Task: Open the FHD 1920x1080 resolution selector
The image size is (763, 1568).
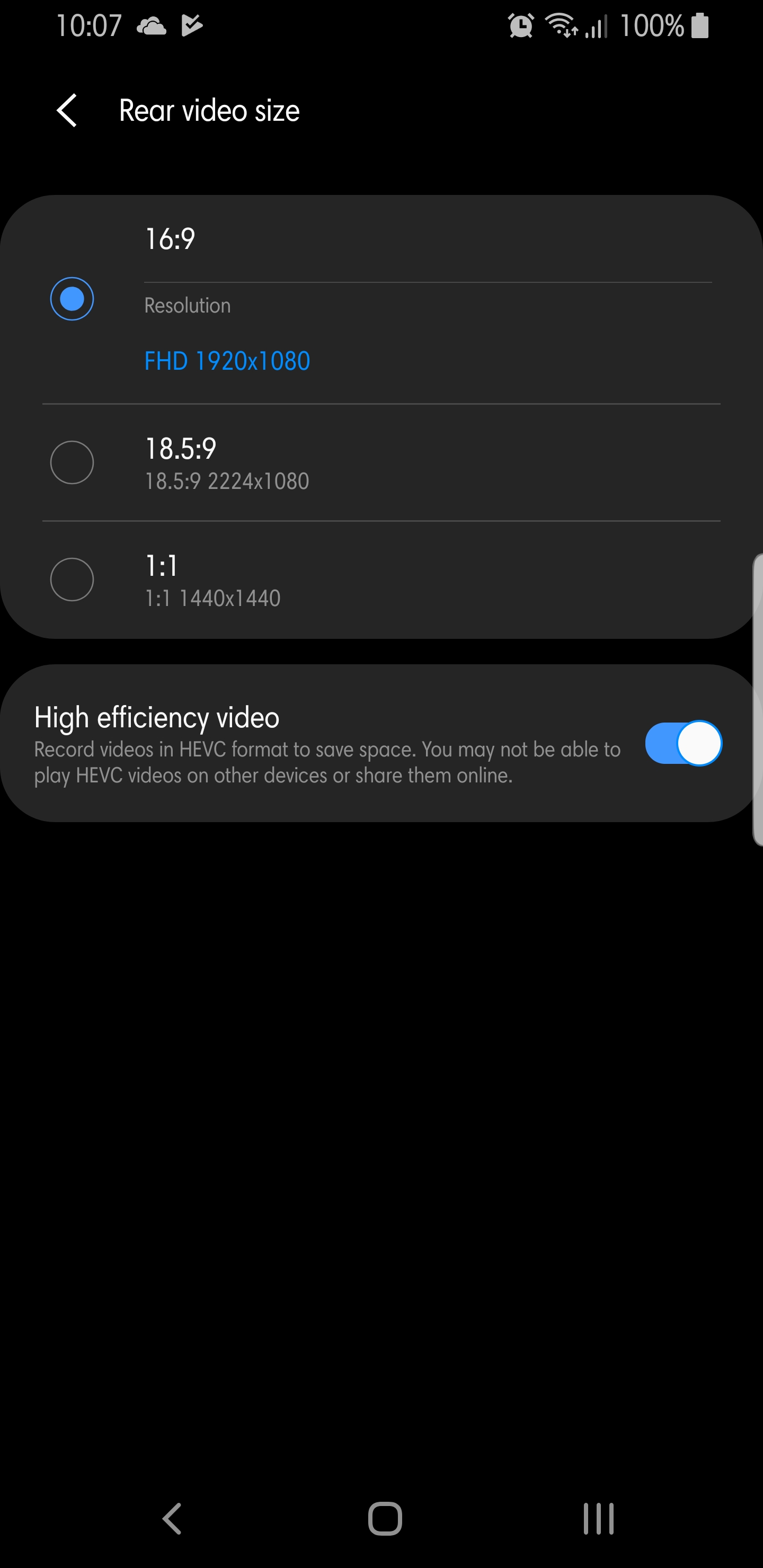Action: (227, 360)
